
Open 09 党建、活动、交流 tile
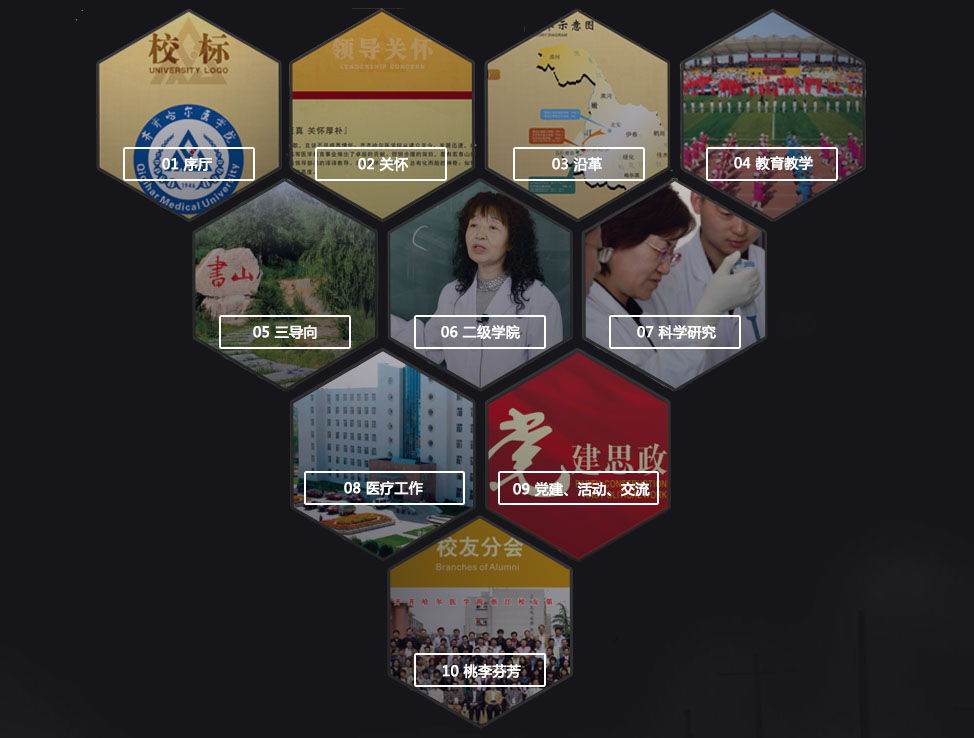pos(578,488)
